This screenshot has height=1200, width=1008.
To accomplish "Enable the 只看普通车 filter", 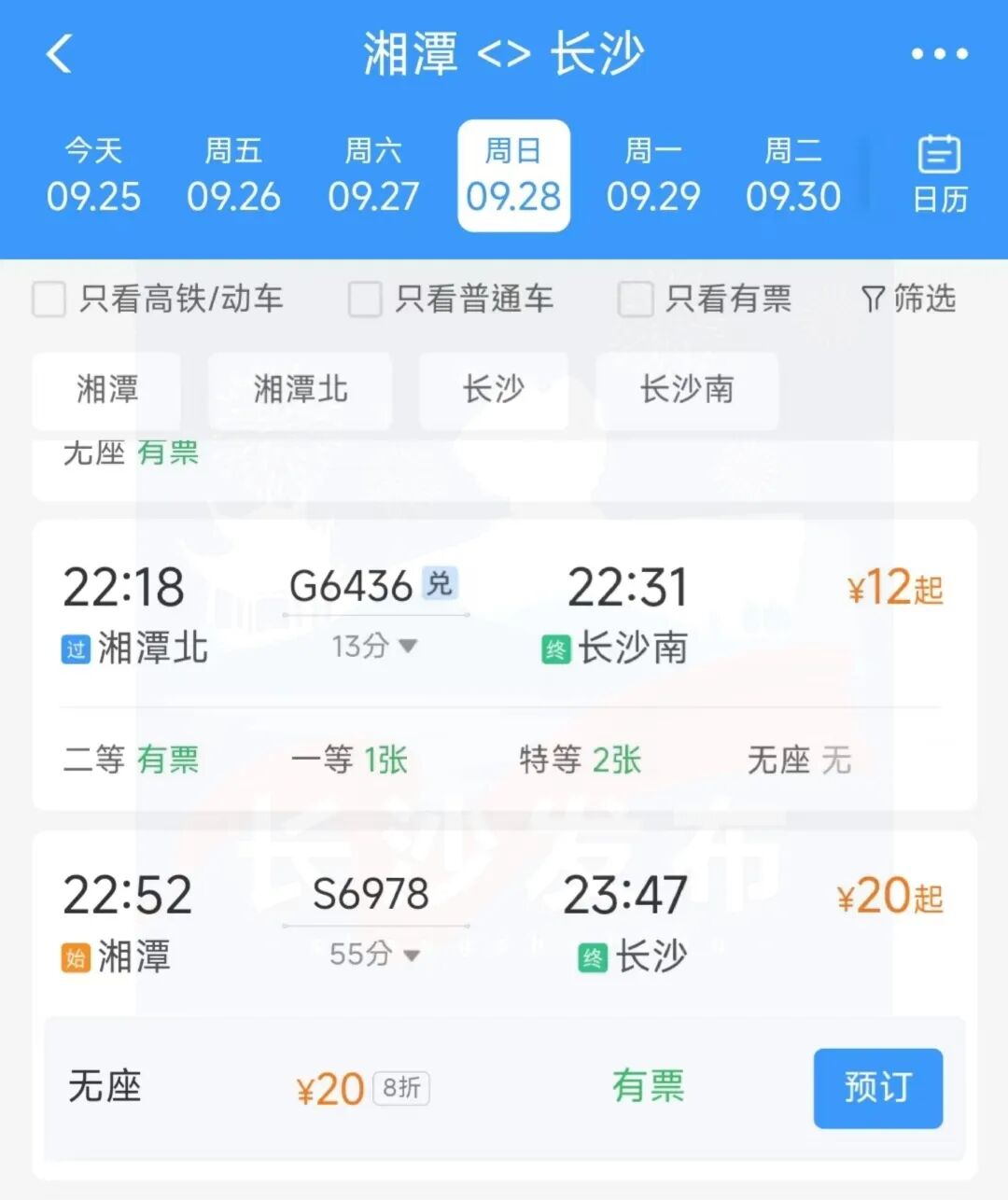I will point(365,300).
